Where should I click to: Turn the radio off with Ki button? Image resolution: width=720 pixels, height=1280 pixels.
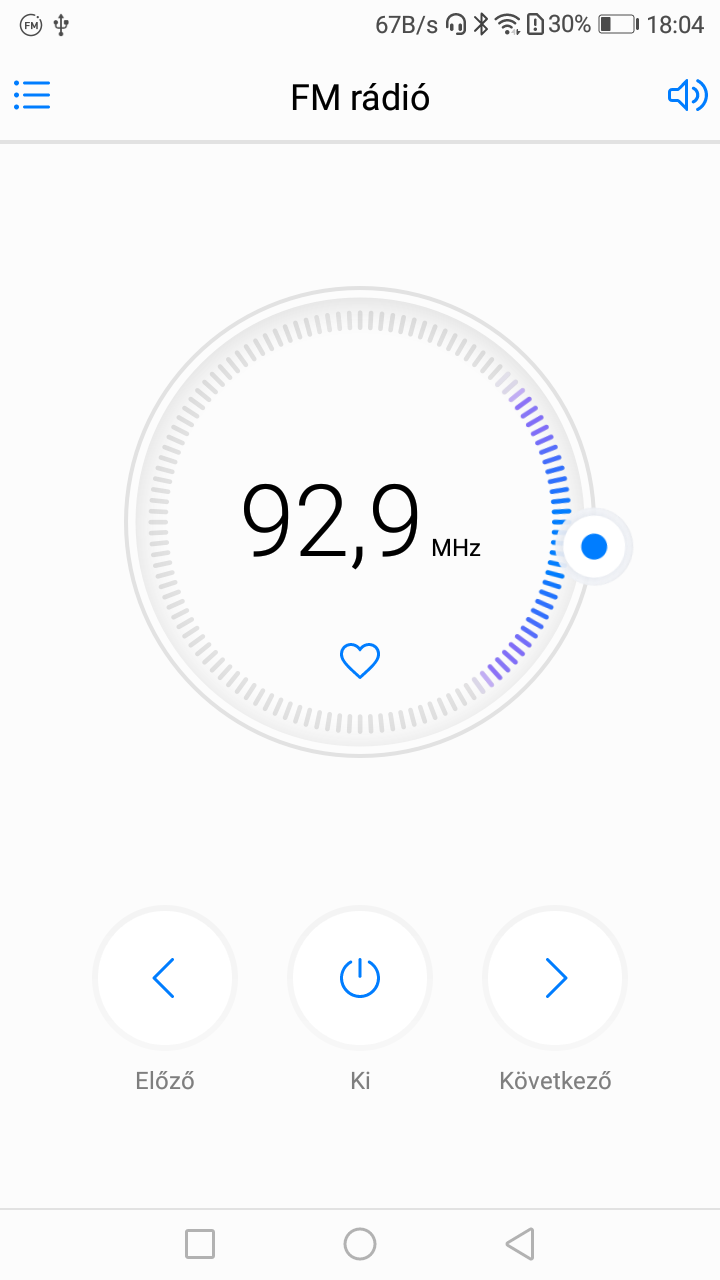tap(360, 978)
